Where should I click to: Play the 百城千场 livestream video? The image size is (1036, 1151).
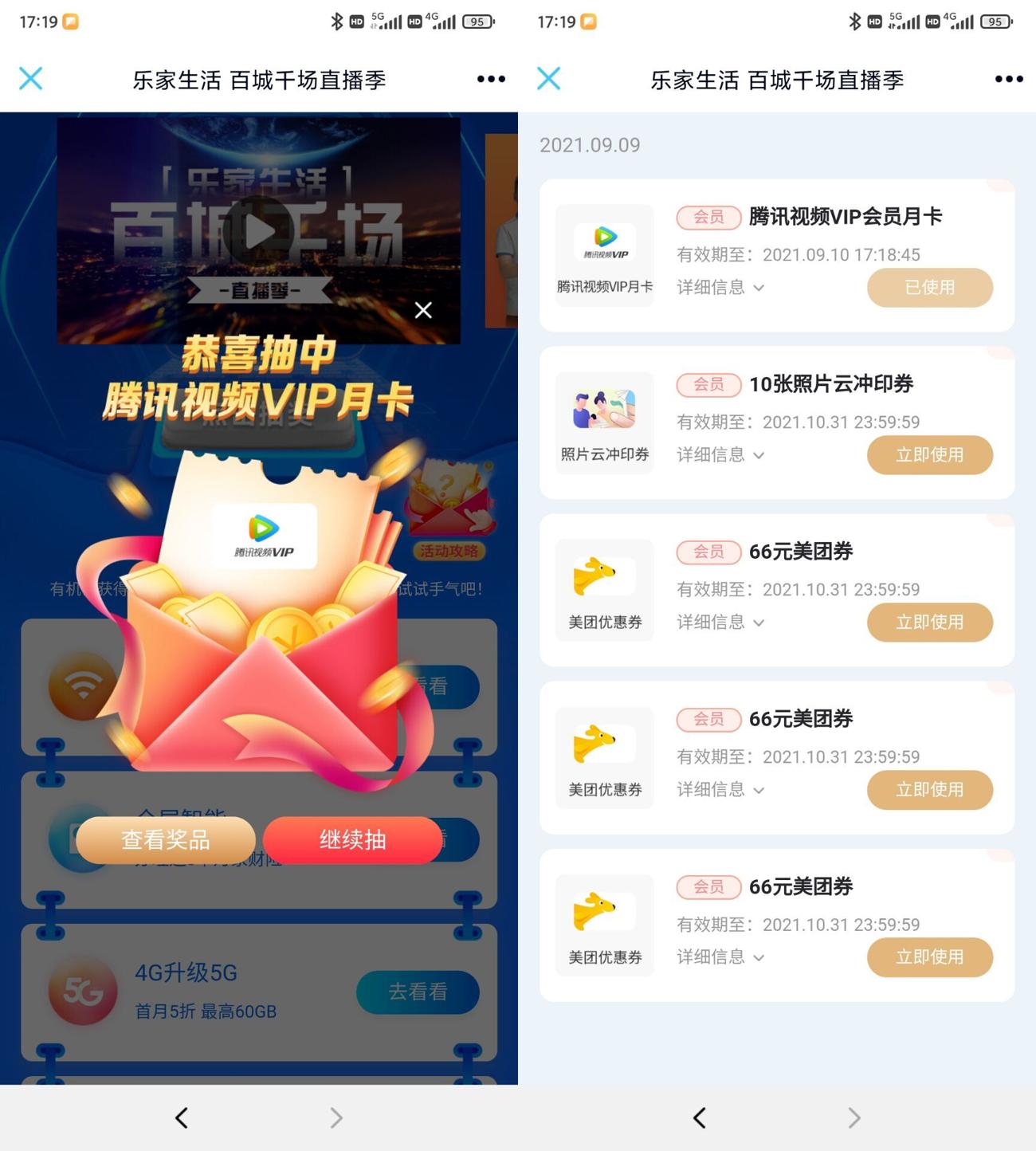pos(258,232)
